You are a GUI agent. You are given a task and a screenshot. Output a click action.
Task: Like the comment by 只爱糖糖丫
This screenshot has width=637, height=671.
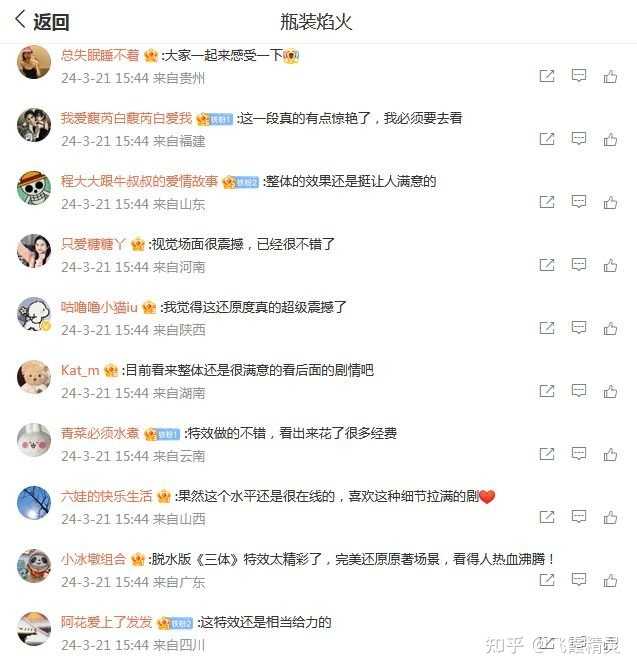click(610, 265)
